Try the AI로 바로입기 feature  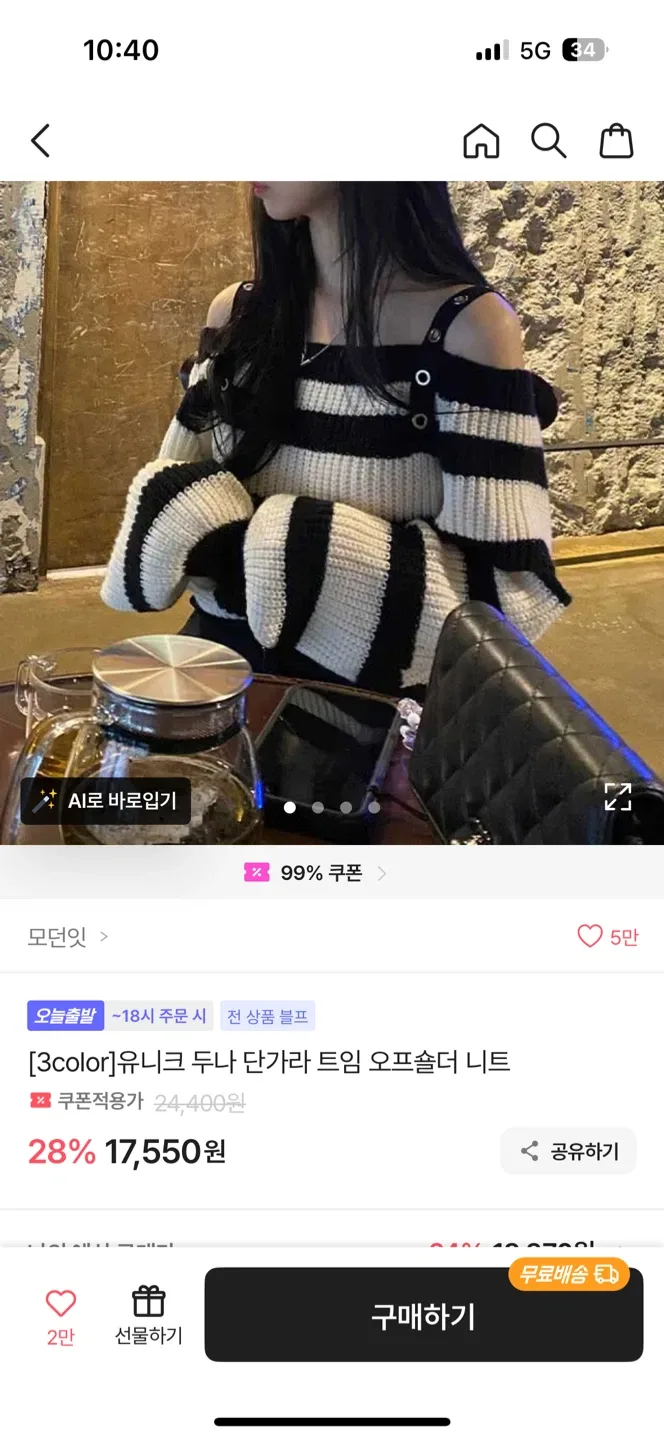coord(106,800)
